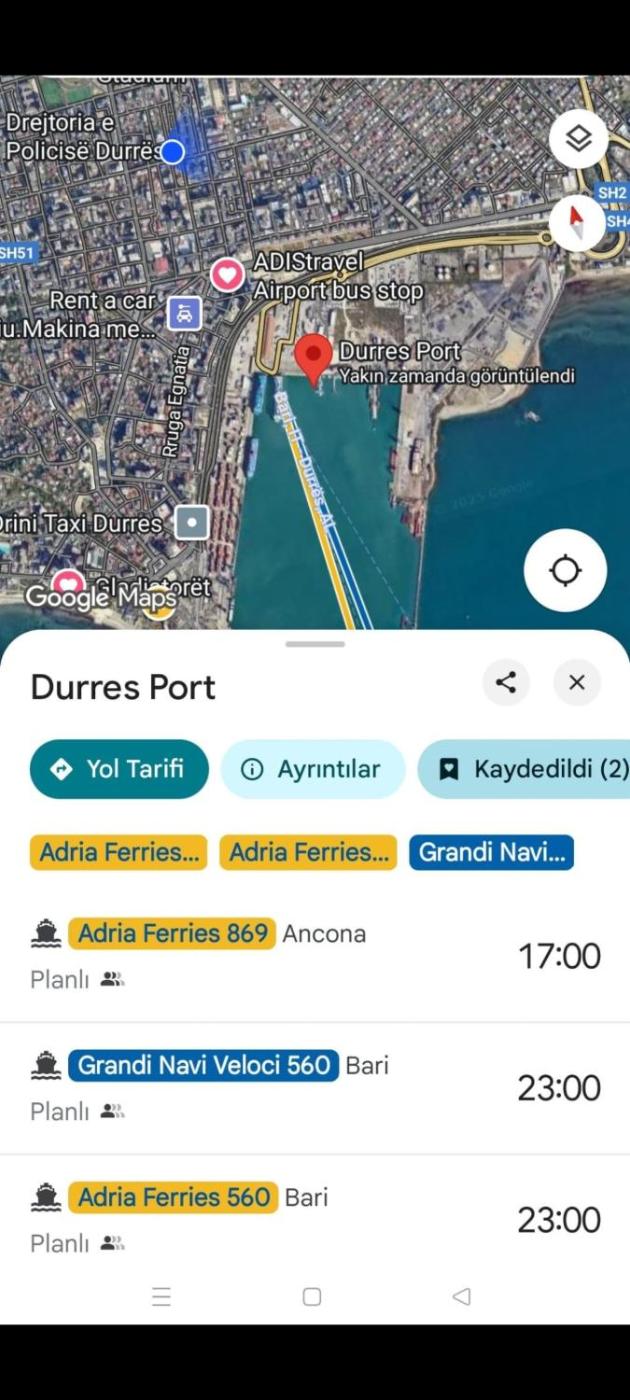Go to the home screen

(312, 1296)
